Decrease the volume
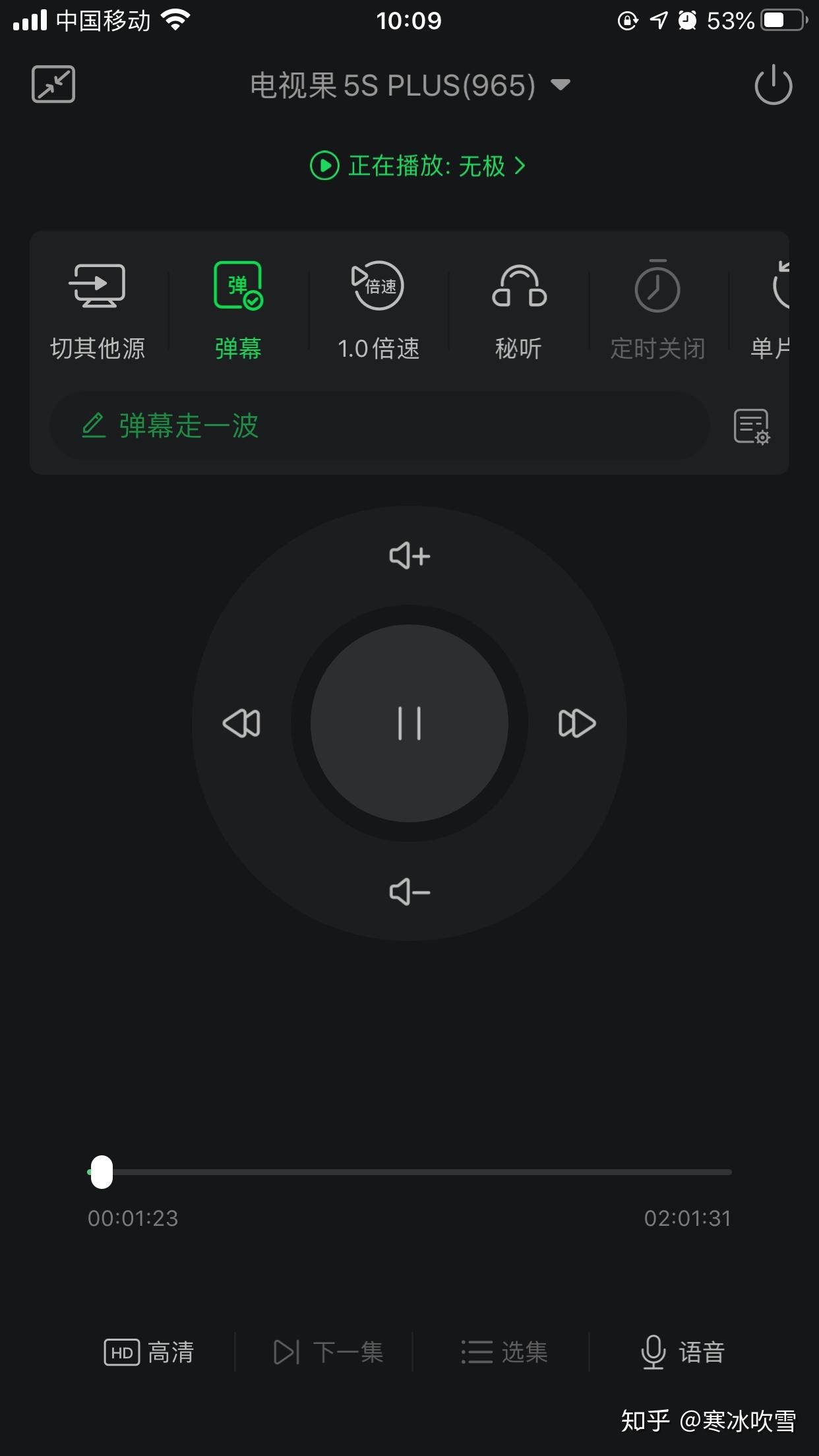 point(409,892)
